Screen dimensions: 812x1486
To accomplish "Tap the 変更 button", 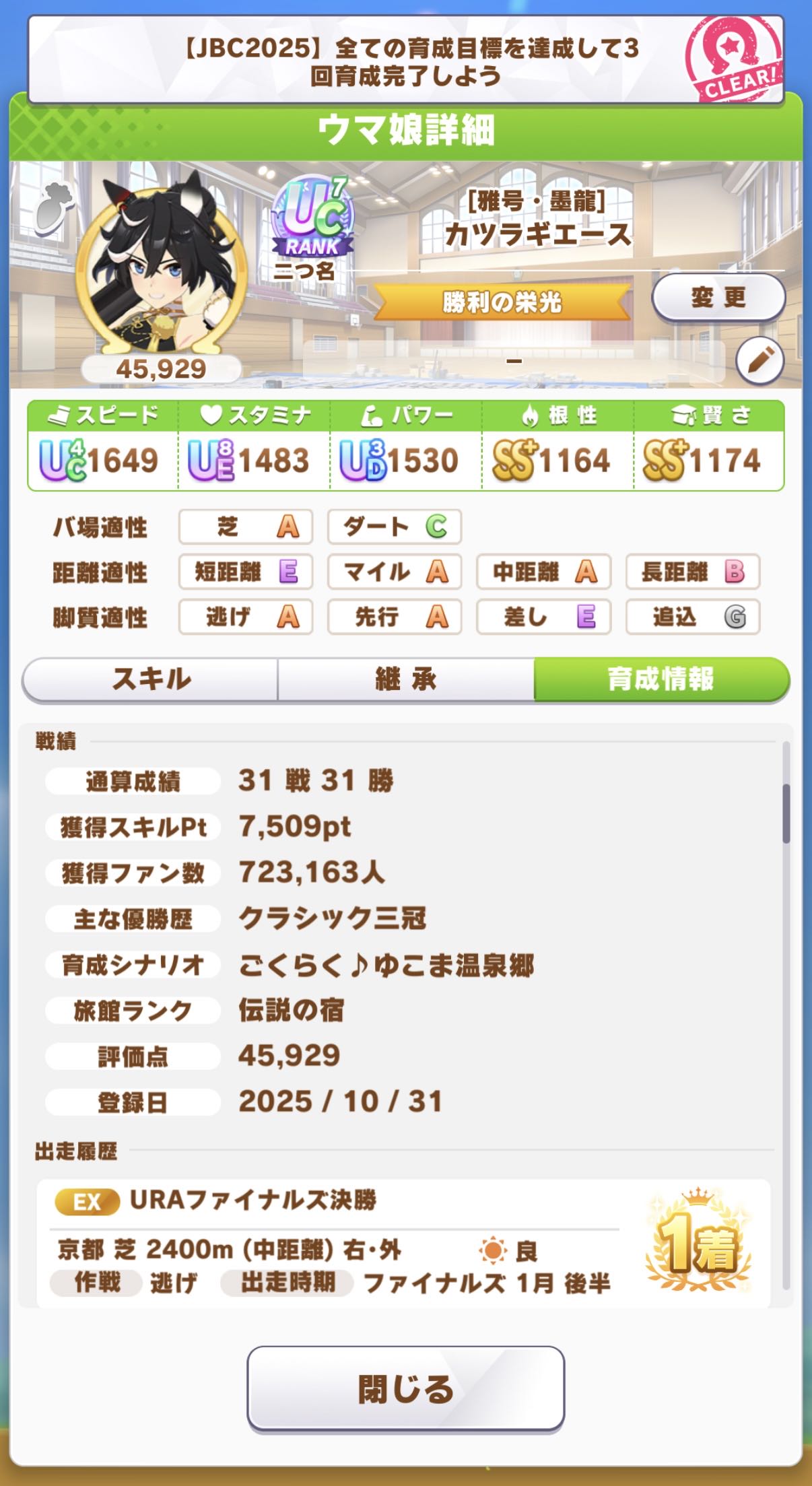I will point(718,297).
